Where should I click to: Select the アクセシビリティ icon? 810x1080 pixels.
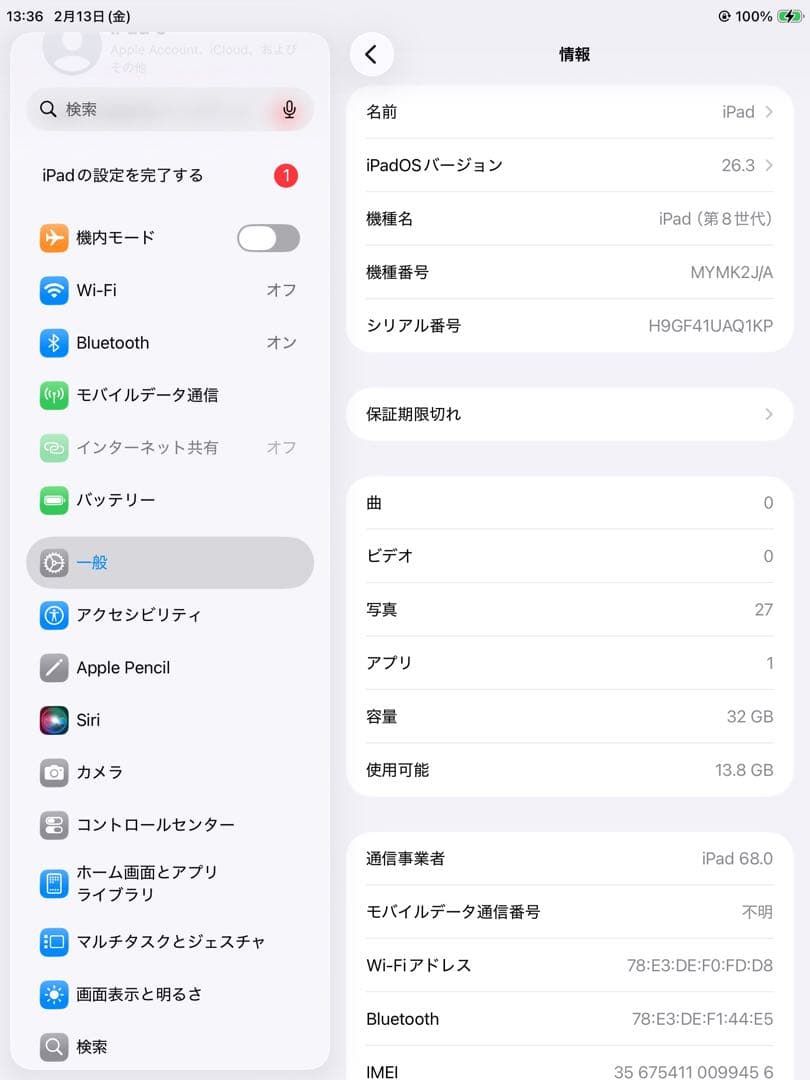coord(52,615)
